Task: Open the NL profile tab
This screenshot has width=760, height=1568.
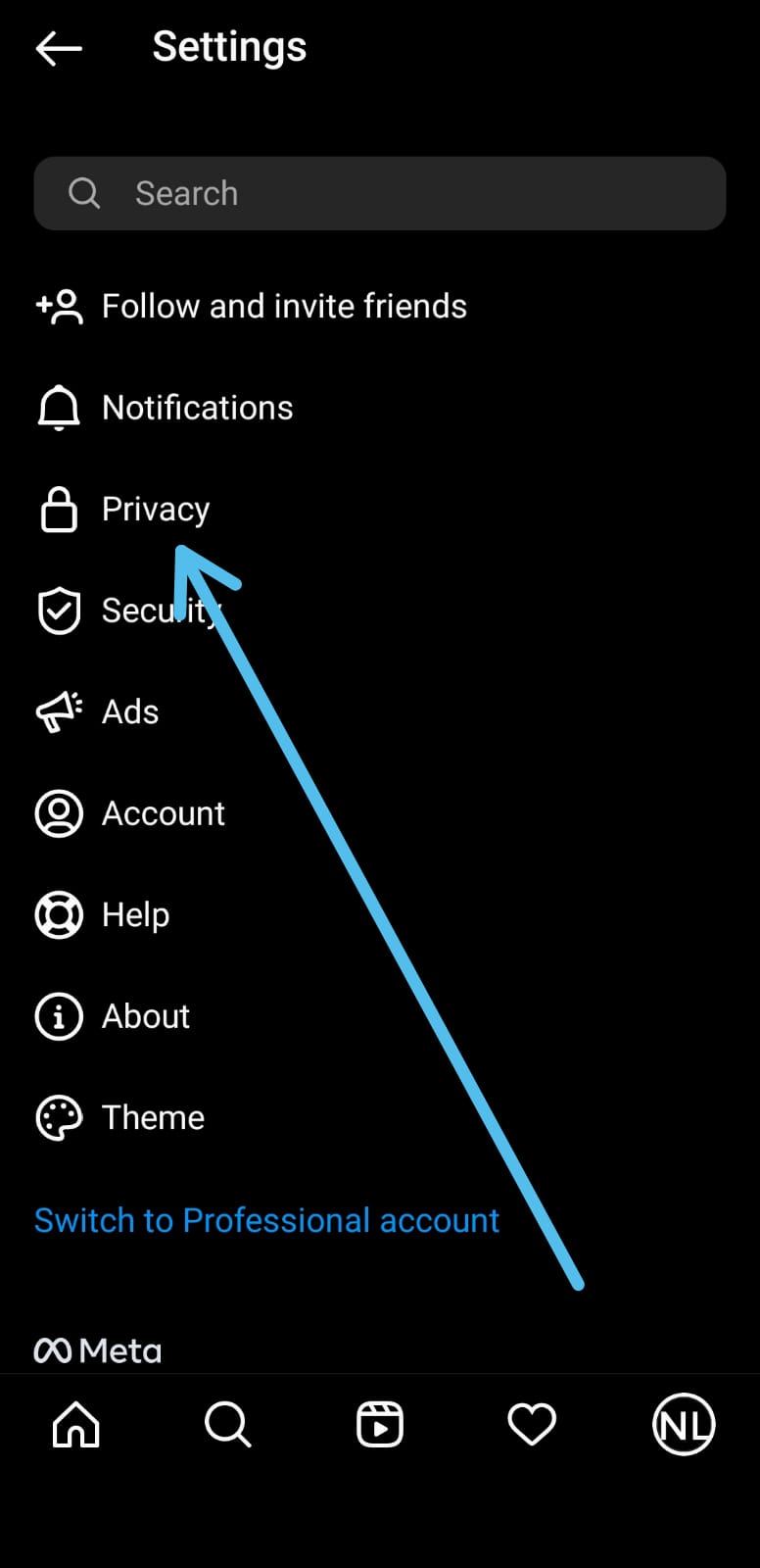Action: tap(684, 1424)
